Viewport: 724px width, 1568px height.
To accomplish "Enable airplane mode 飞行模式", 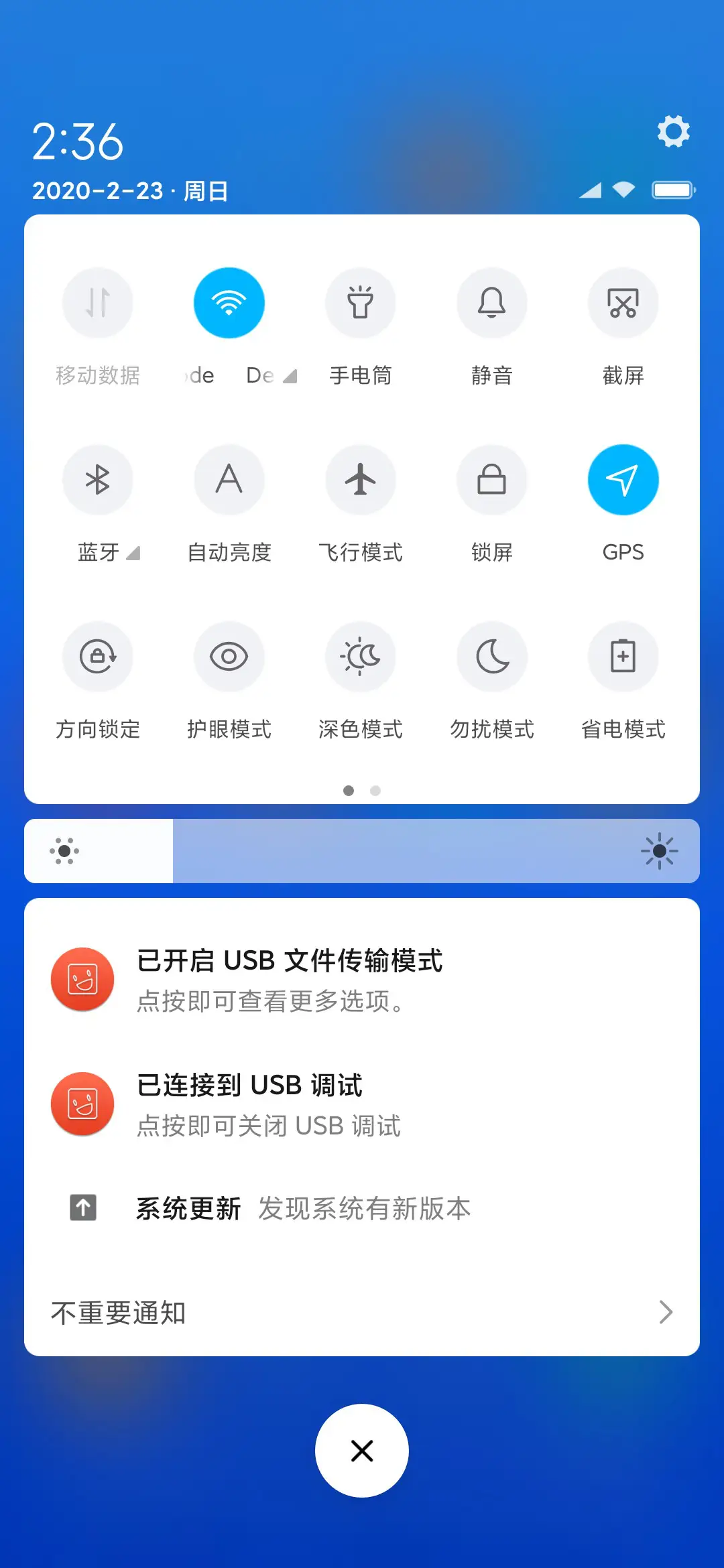I will [x=360, y=480].
